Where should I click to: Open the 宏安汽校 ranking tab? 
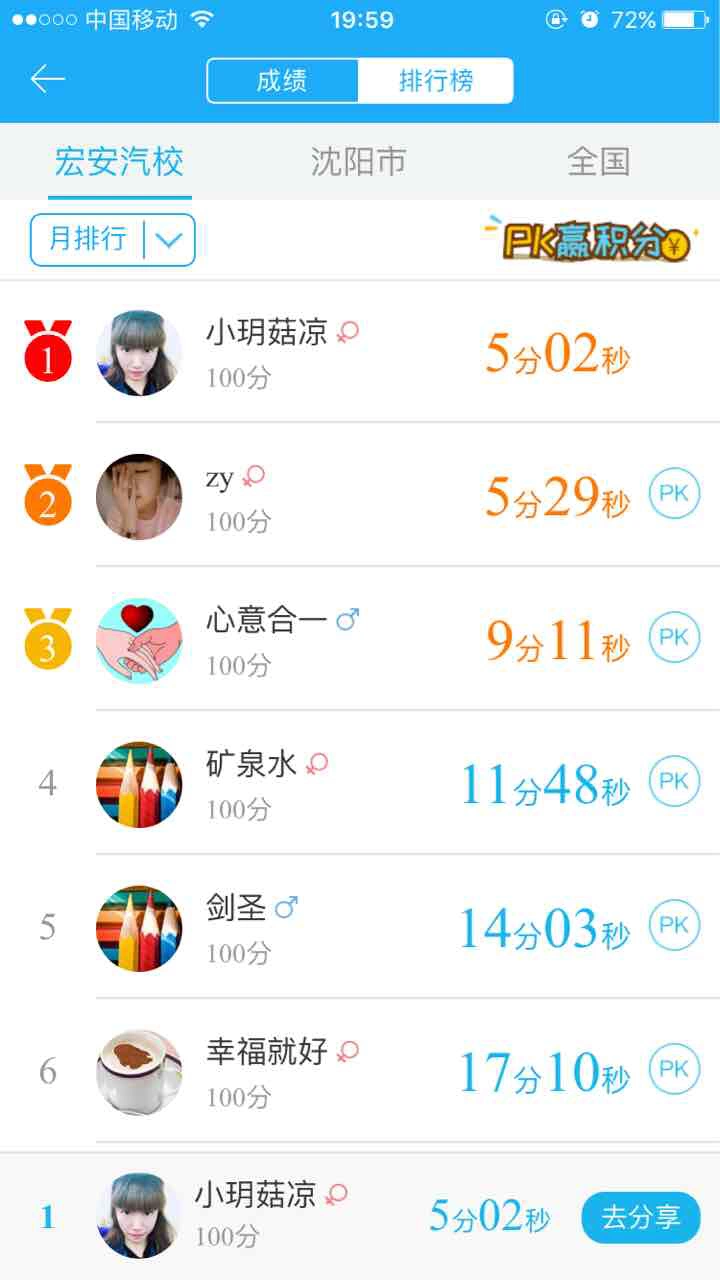coord(119,162)
